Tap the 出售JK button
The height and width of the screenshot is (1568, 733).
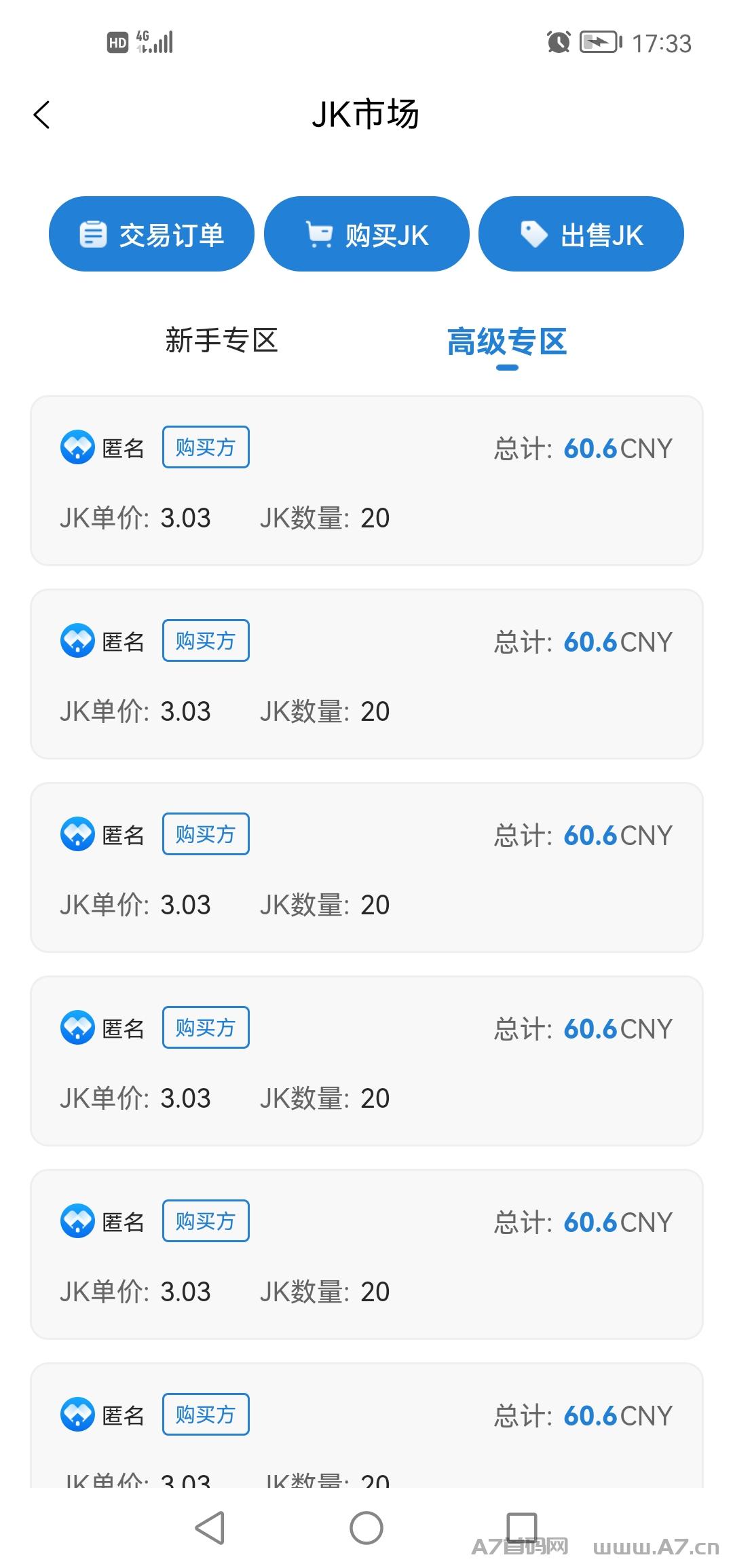(x=581, y=234)
